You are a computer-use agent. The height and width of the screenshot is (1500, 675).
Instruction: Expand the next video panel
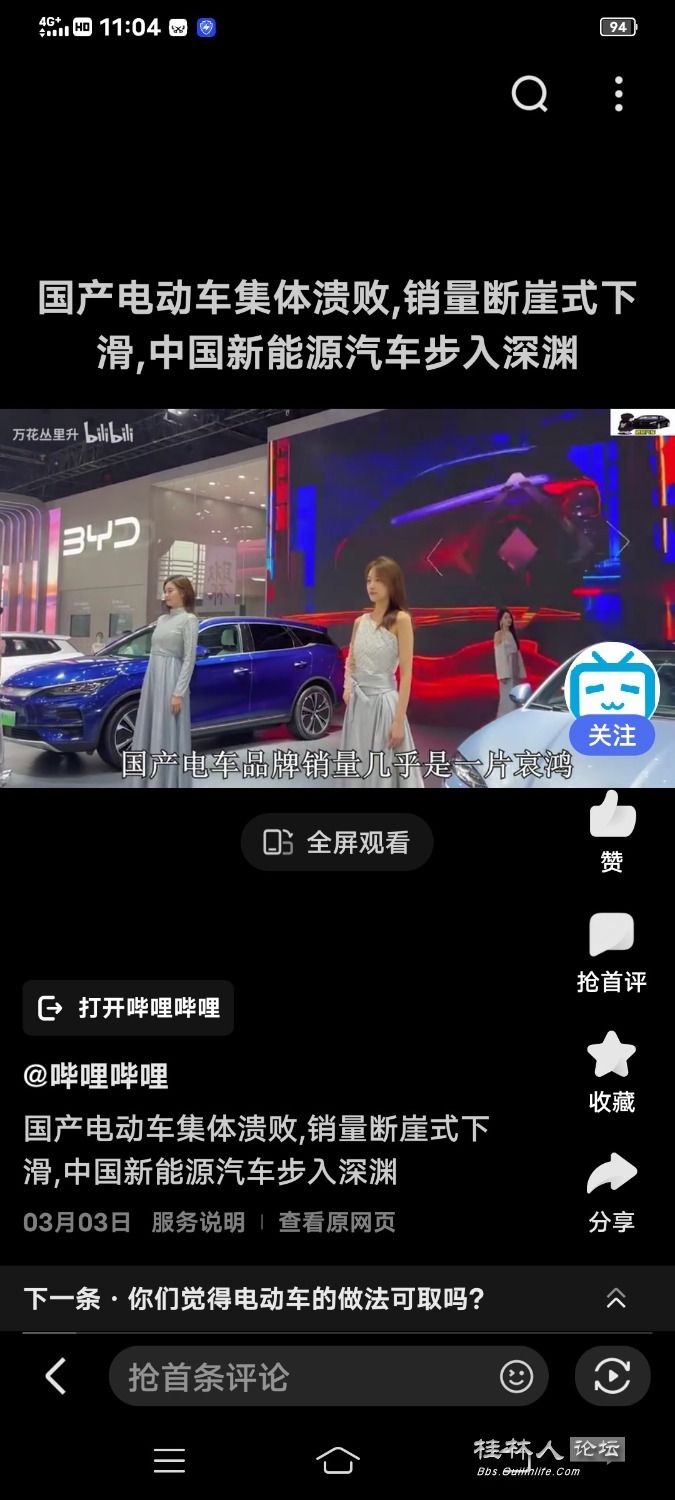(616, 1299)
